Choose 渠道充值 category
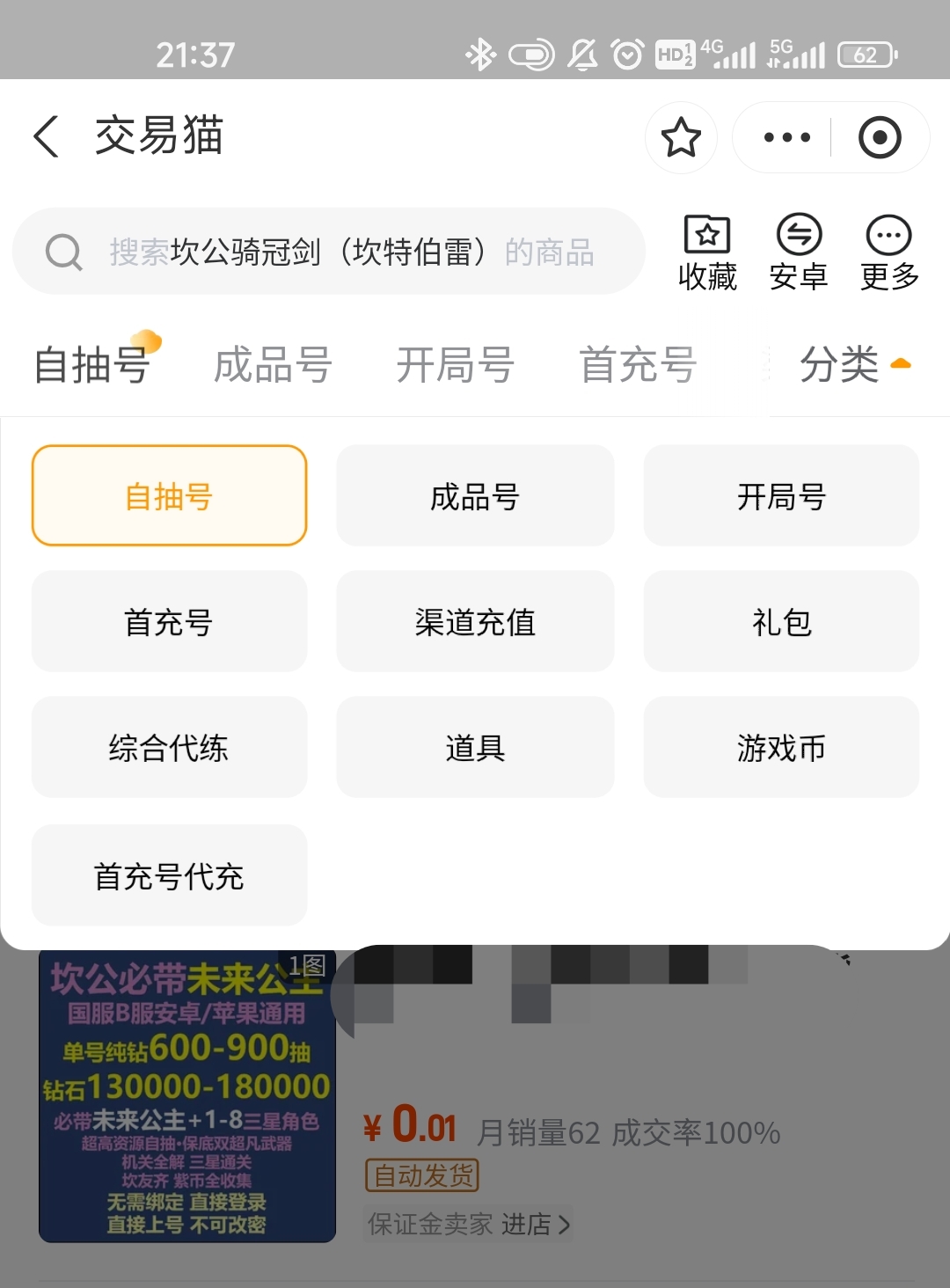The width and height of the screenshot is (950, 1288). 475,622
